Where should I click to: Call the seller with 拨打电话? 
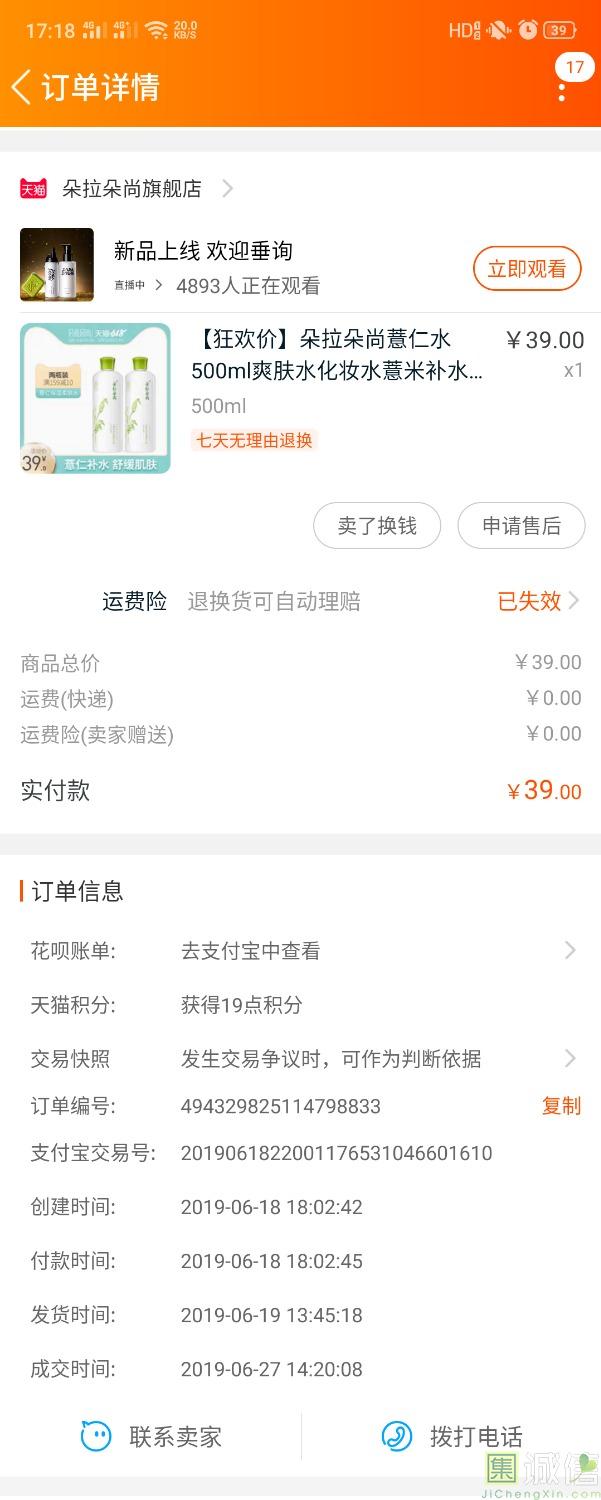(x=452, y=1437)
